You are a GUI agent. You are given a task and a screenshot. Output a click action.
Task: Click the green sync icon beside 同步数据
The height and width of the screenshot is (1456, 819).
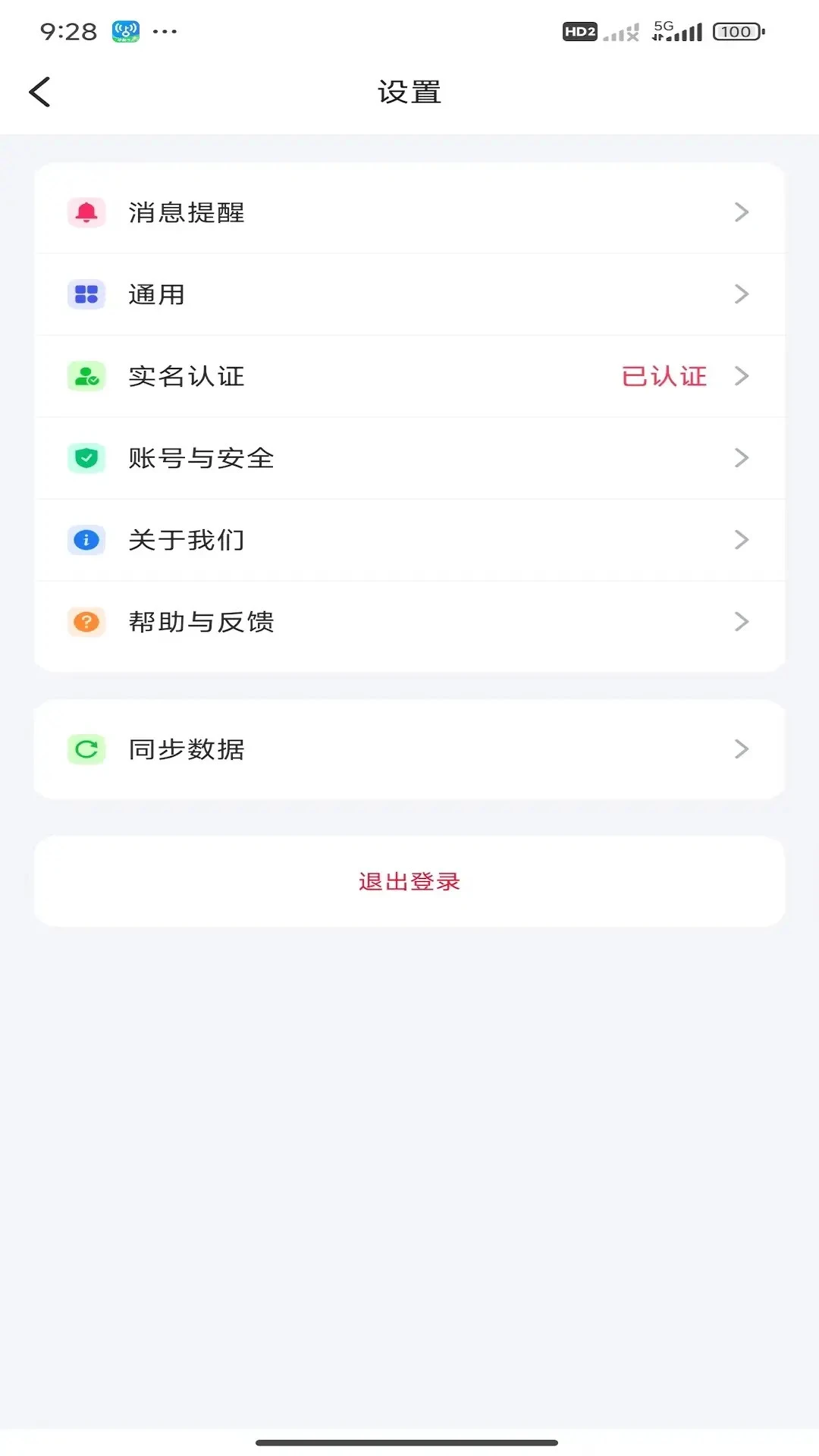(86, 749)
